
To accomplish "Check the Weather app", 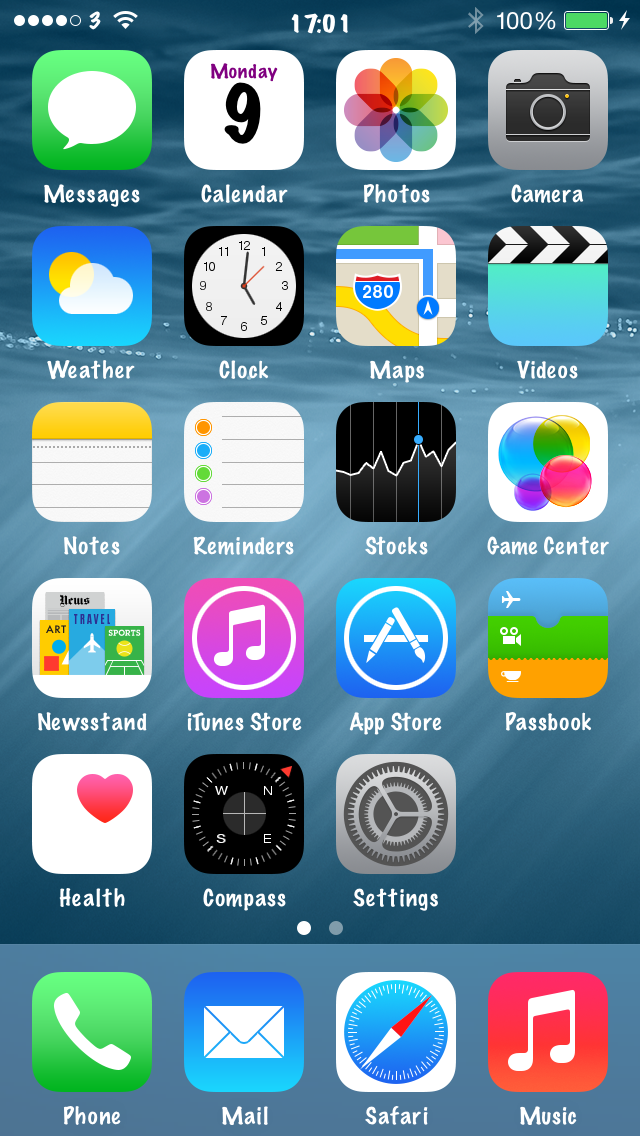I will (x=92, y=286).
